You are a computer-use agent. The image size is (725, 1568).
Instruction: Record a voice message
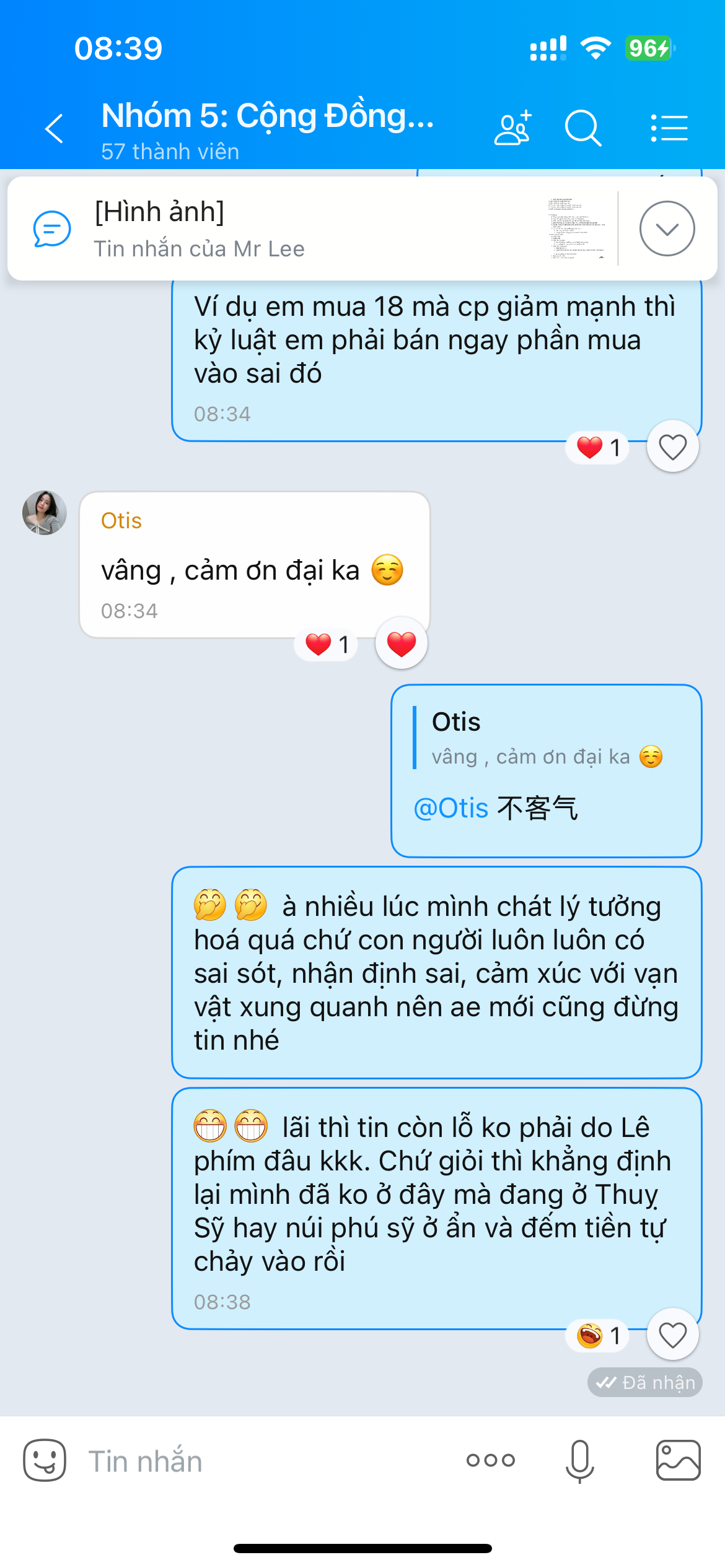pos(580,1460)
